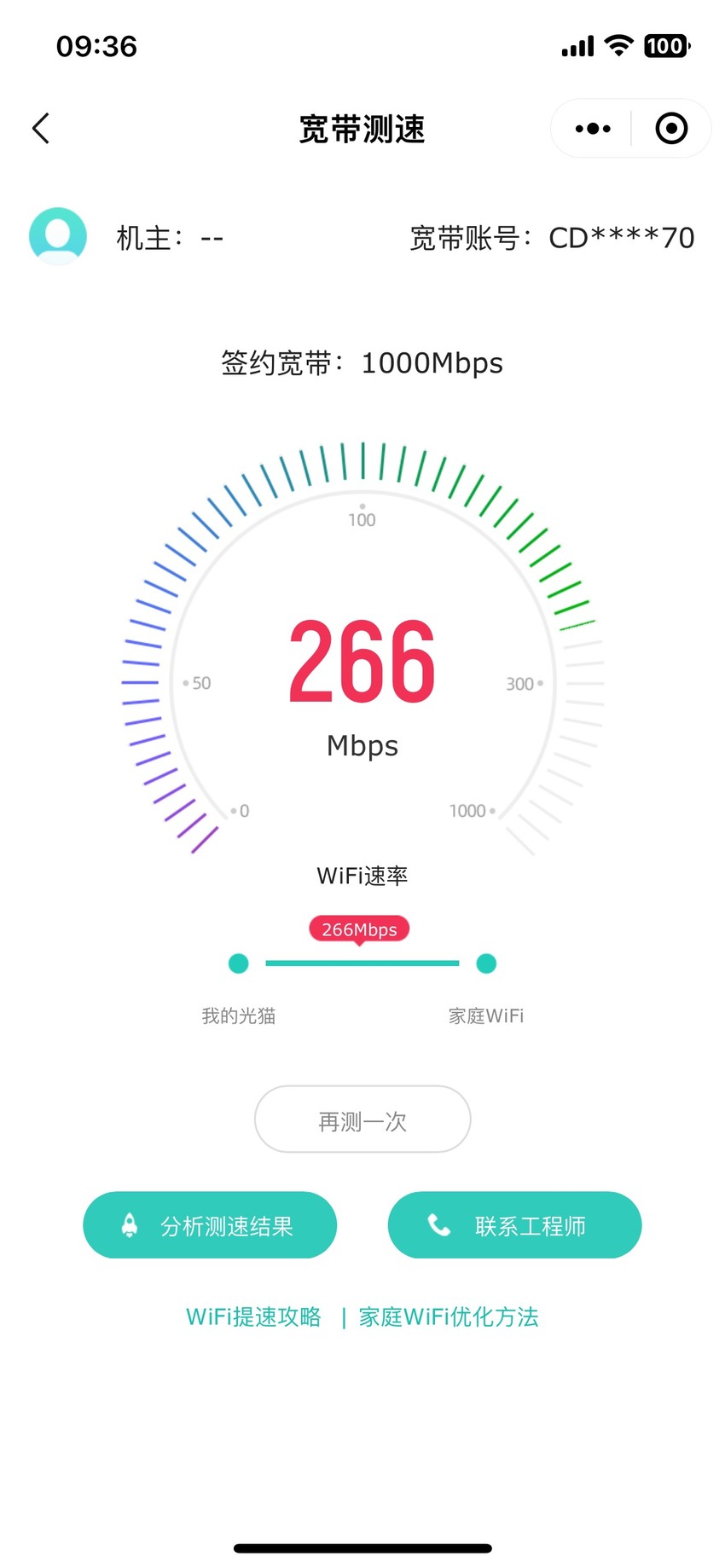This screenshot has width=725, height=1568.
Task: Close the mini program with the circle icon
Action: pyautogui.click(x=671, y=129)
